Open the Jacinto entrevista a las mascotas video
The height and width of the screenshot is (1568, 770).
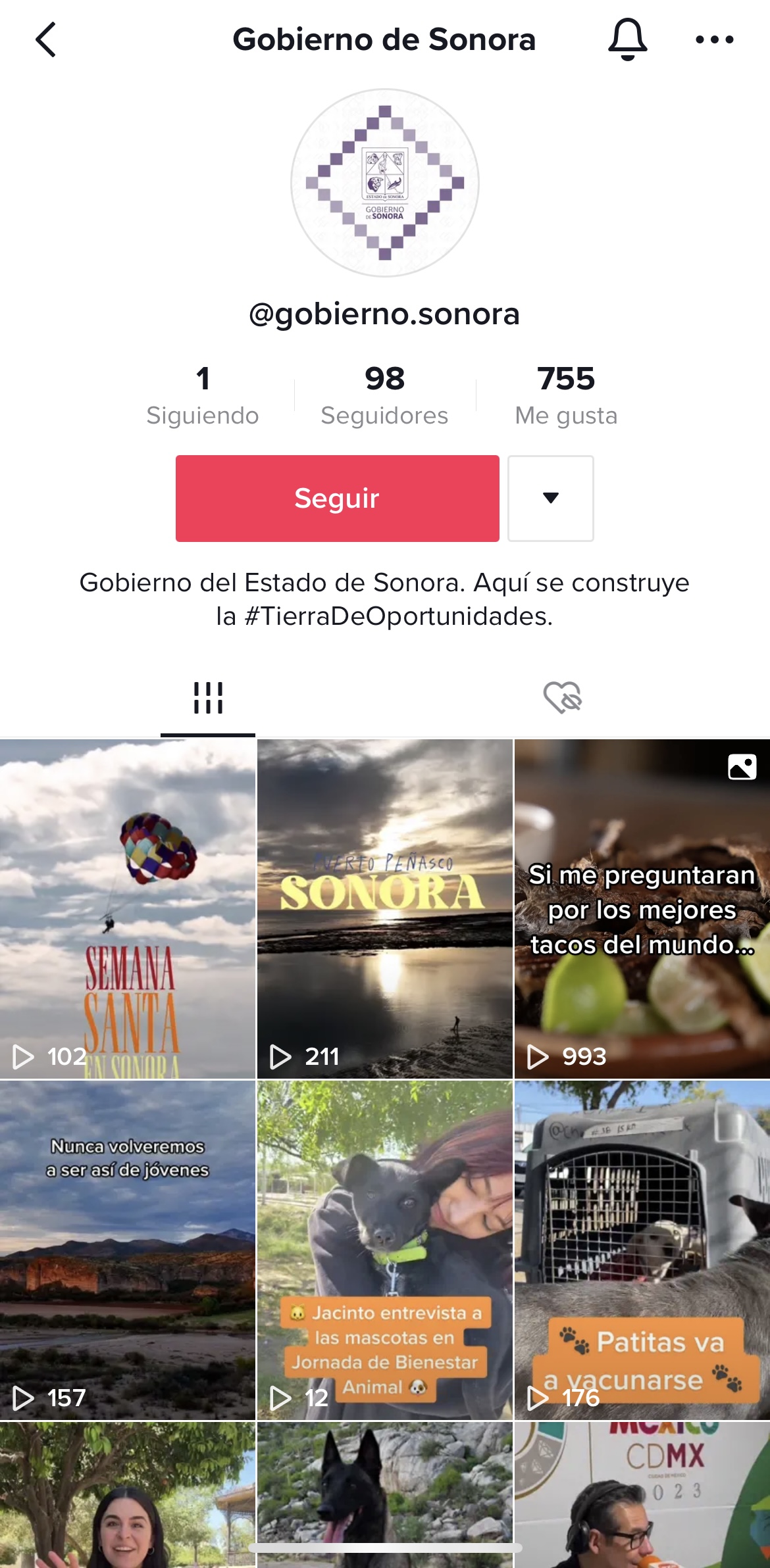pos(384,1250)
